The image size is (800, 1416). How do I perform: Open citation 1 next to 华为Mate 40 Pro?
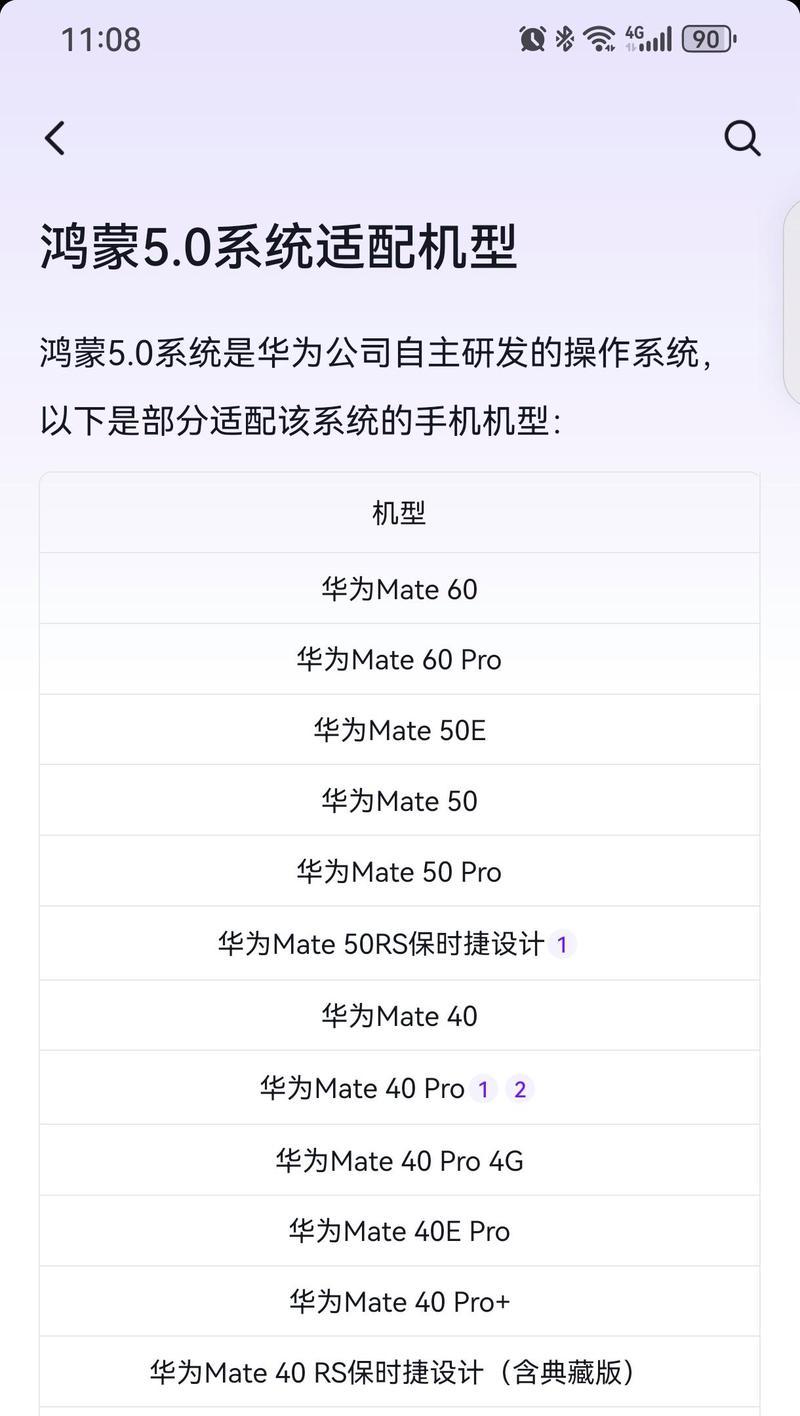483,1089
